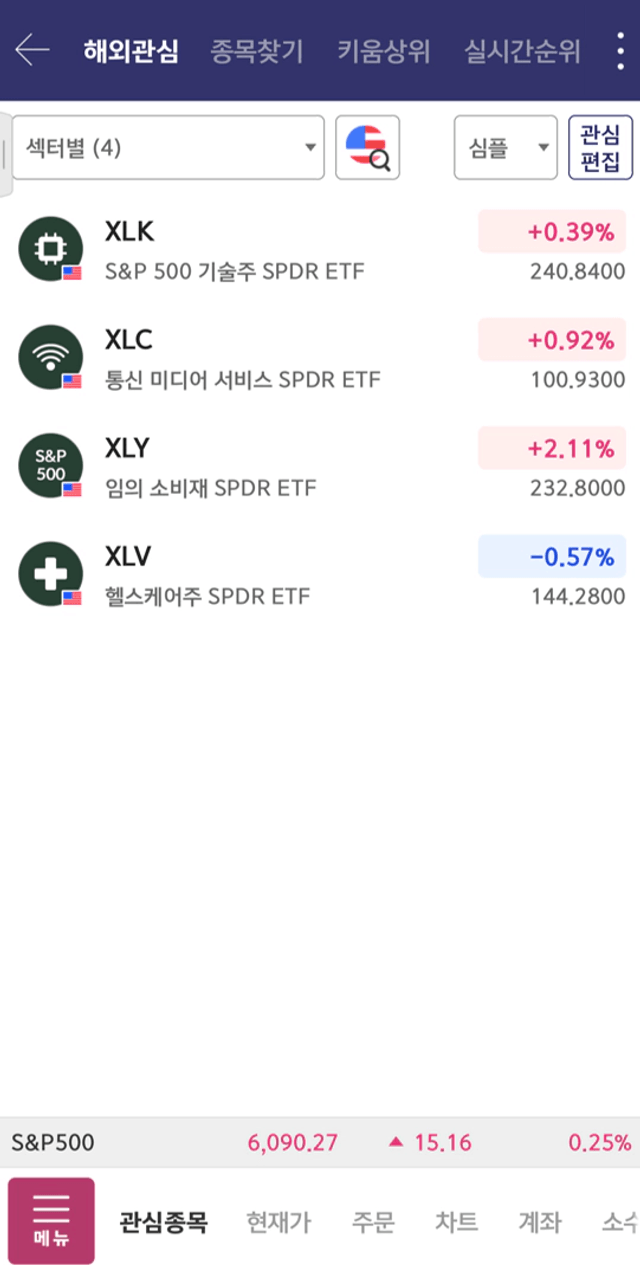Open the 주문 order tab
The height and width of the screenshot is (1265, 640).
(x=373, y=1221)
